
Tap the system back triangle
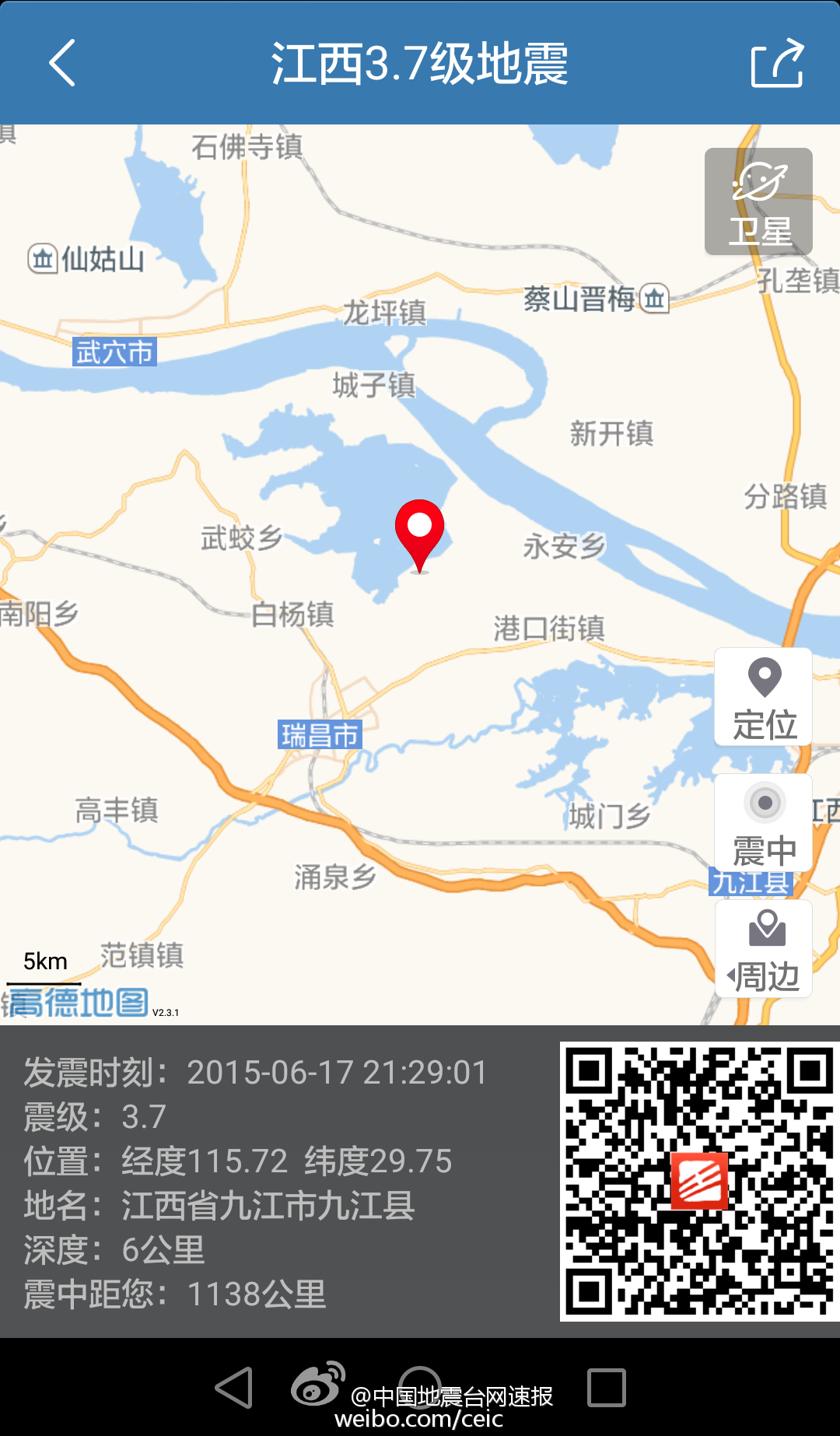point(234,1388)
